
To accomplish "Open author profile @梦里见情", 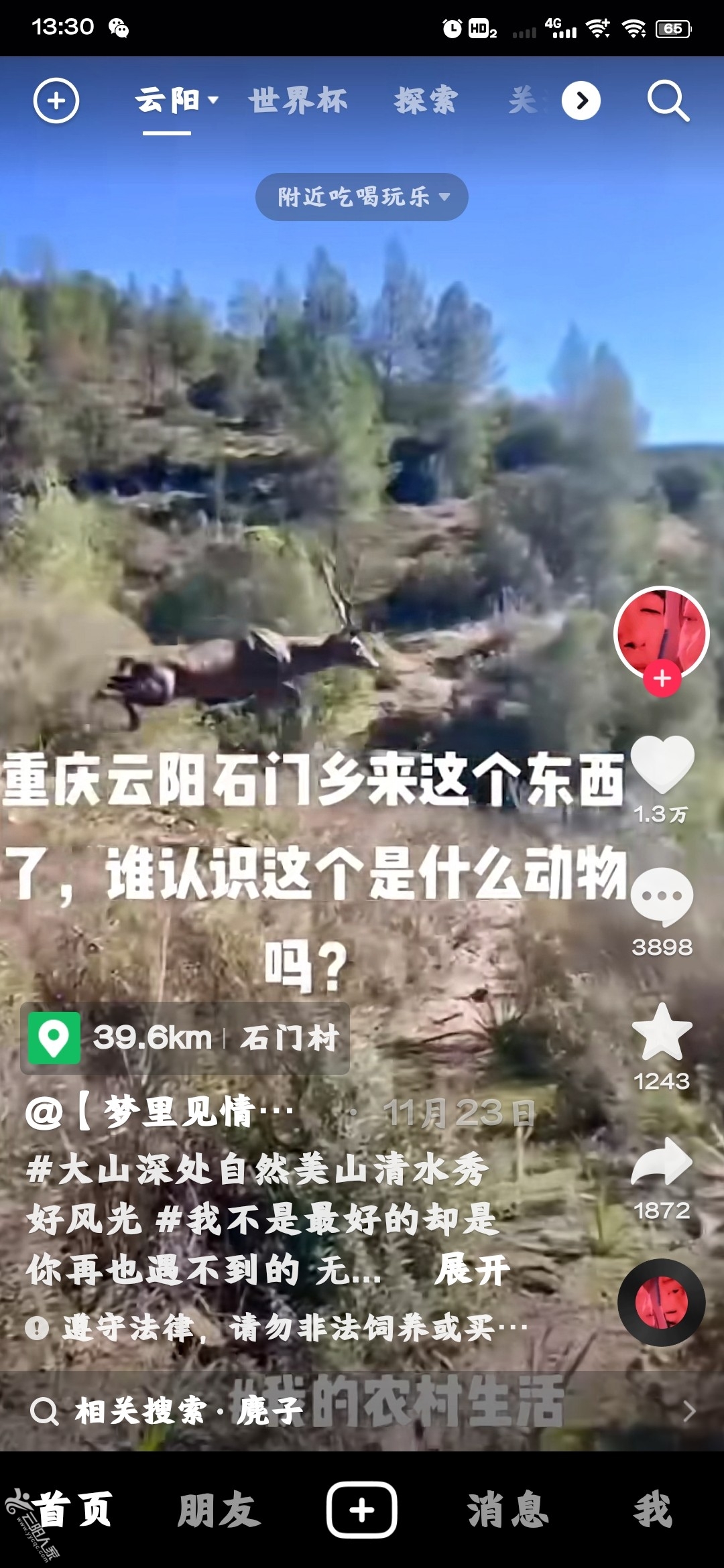I will [x=160, y=1113].
